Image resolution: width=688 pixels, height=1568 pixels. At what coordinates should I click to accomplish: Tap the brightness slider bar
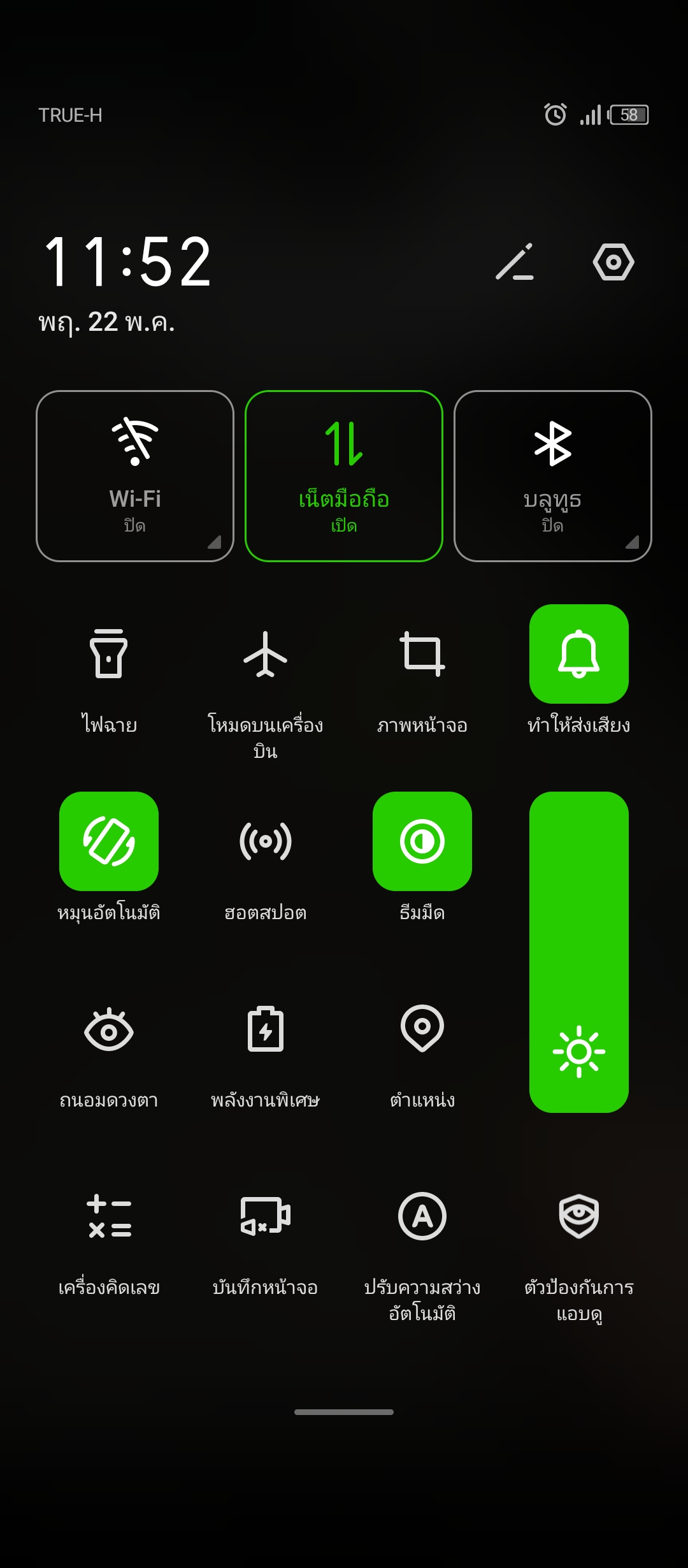(x=579, y=952)
